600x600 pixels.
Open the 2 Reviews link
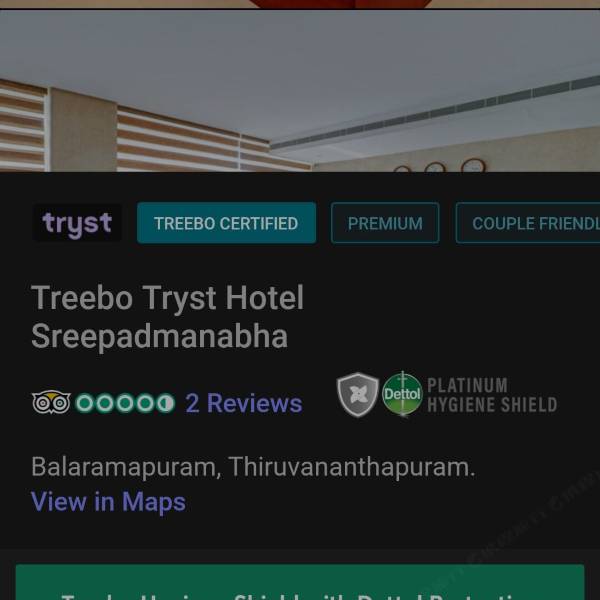(243, 403)
